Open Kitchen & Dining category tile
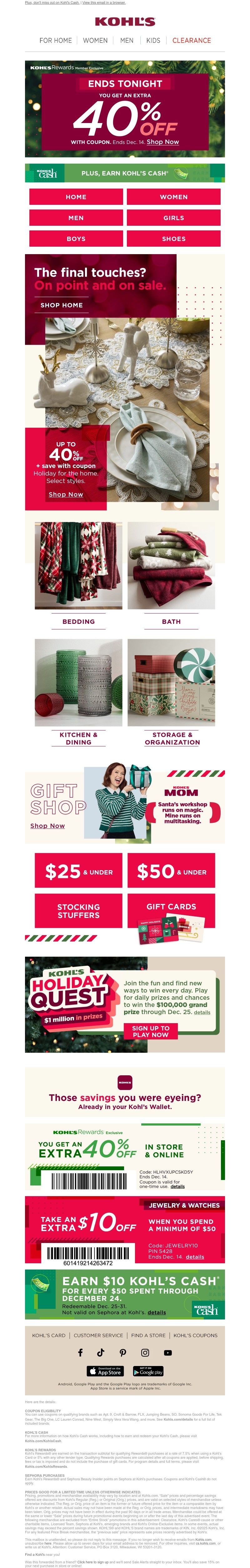This screenshot has height=1568, width=250. click(x=79, y=738)
